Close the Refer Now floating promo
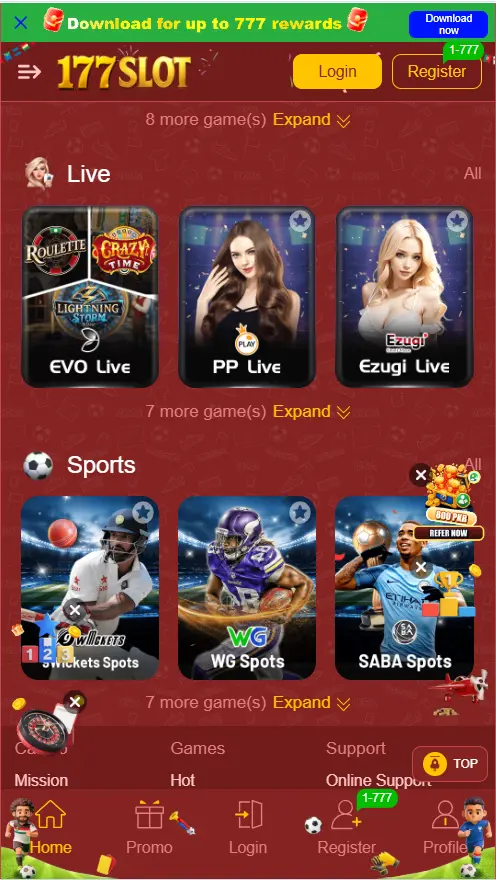The width and height of the screenshot is (496, 880). [x=421, y=475]
